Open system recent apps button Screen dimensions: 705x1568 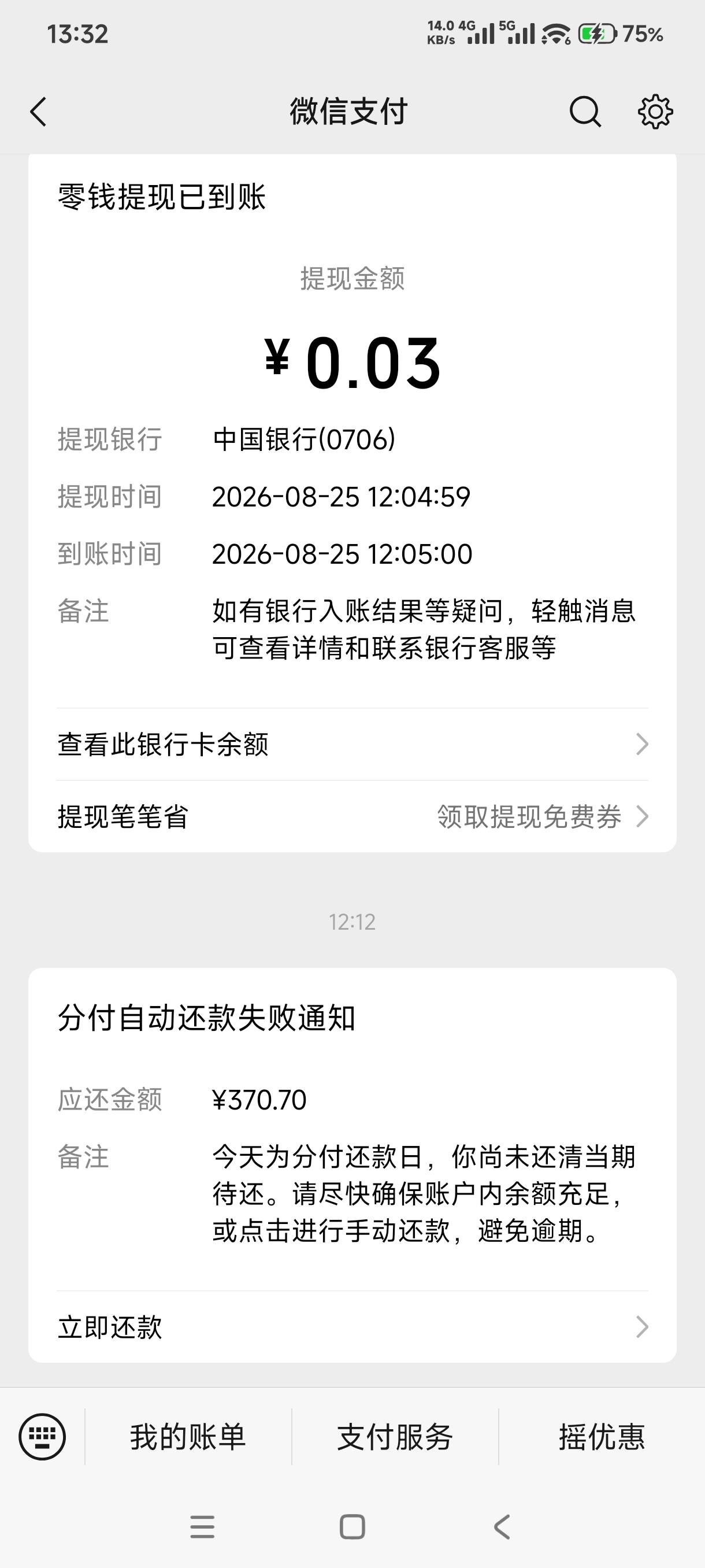(x=203, y=1526)
